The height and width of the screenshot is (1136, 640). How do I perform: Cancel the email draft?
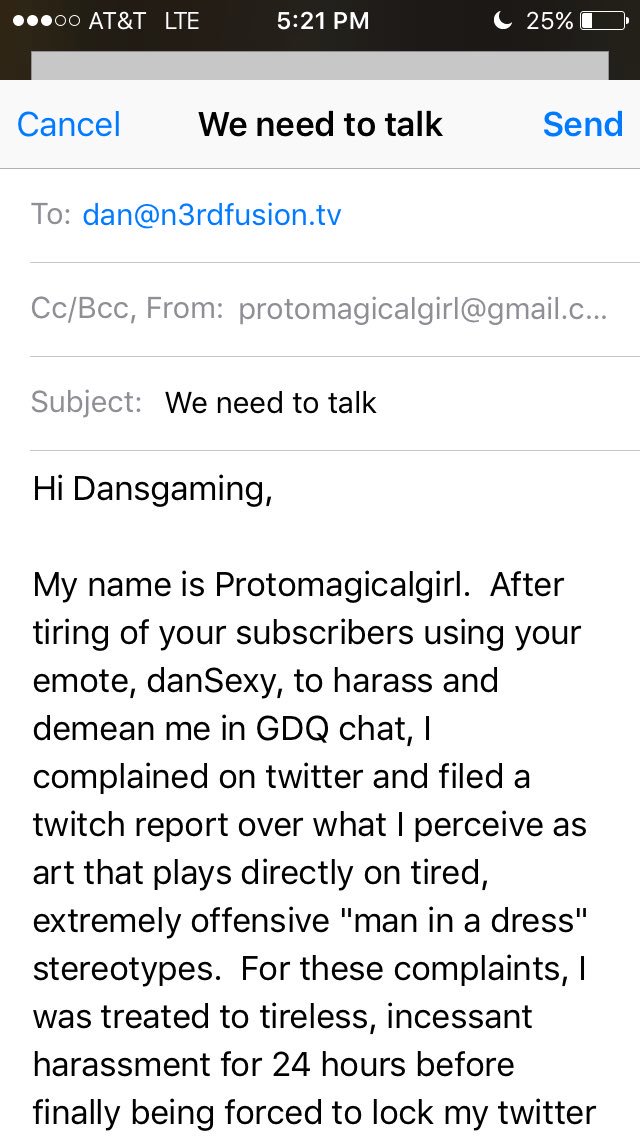[x=68, y=125]
